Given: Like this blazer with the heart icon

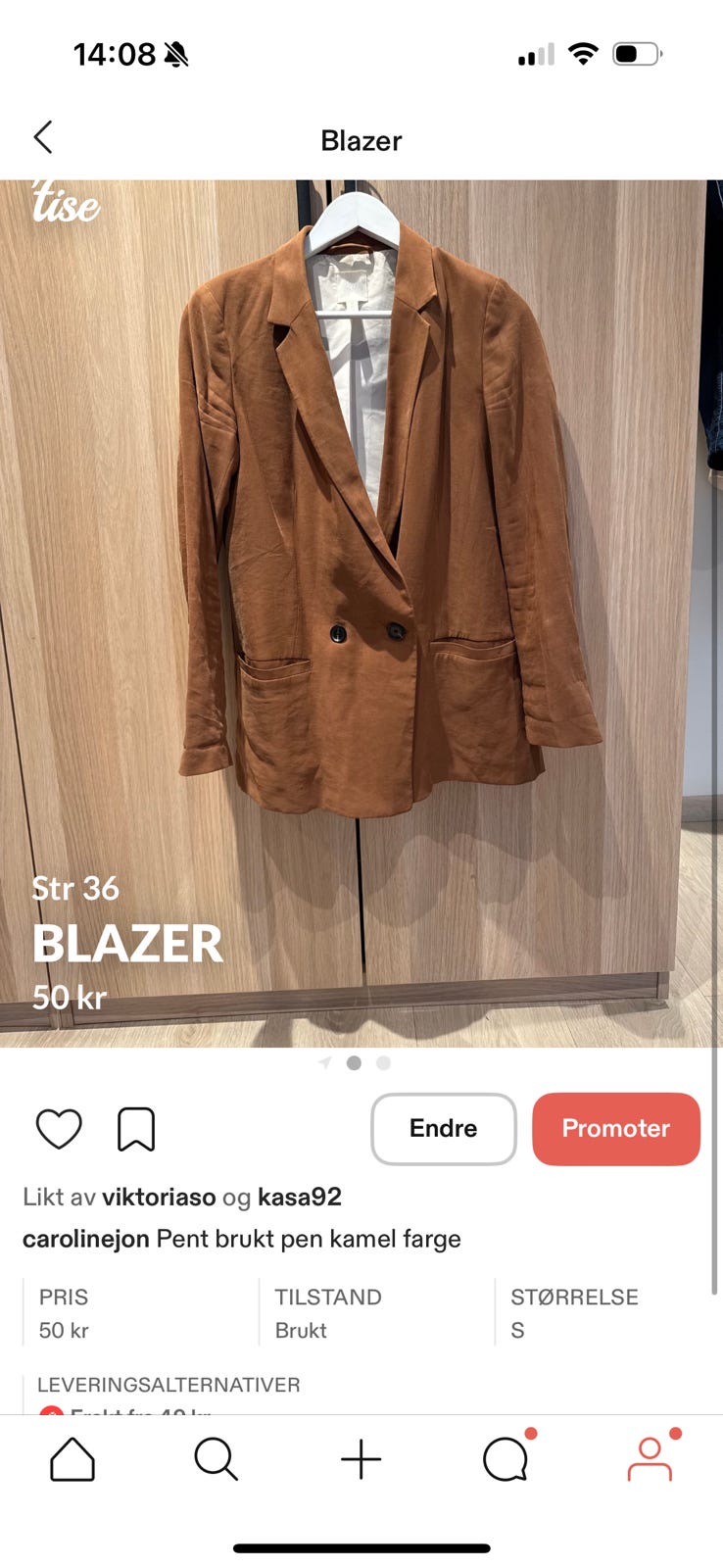Looking at the screenshot, I should pos(59,1129).
